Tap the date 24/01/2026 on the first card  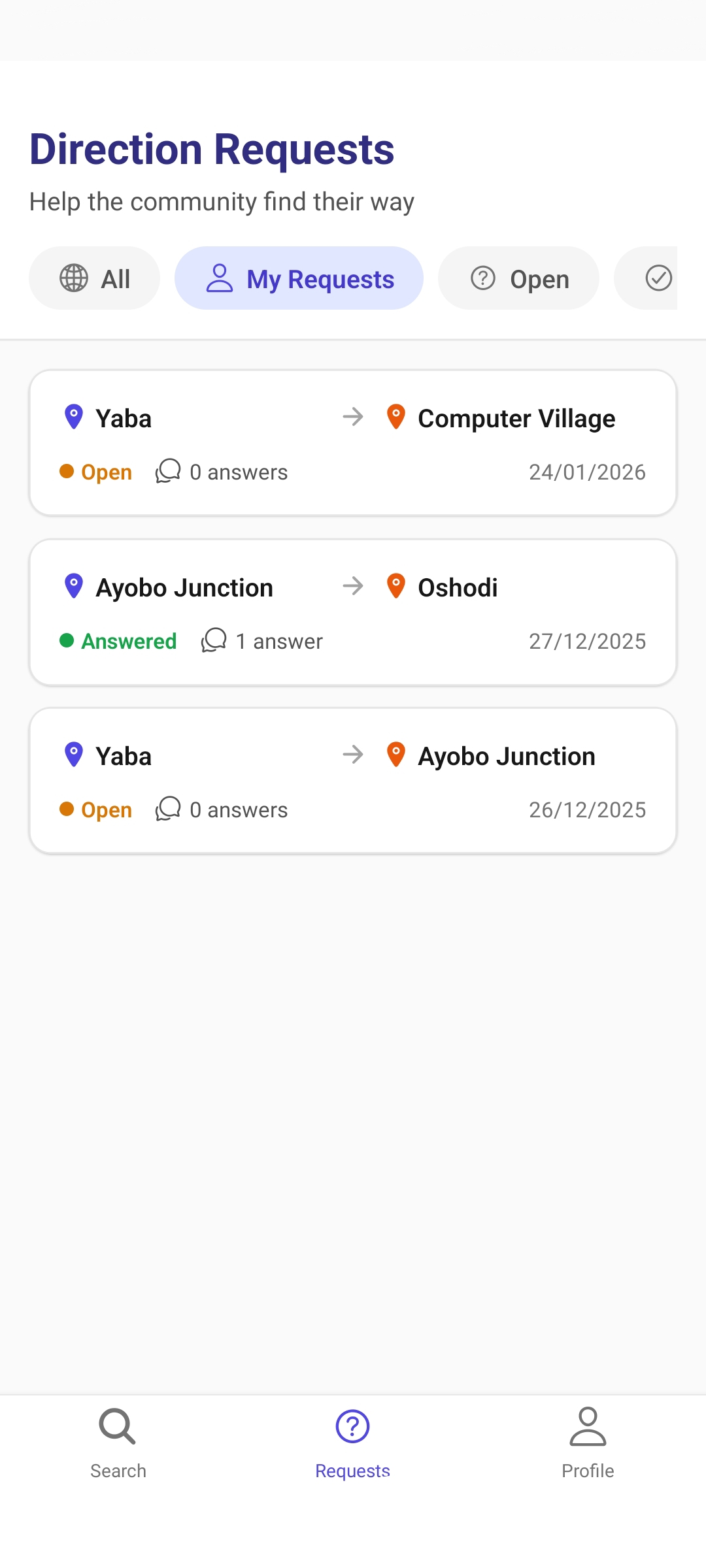click(586, 471)
